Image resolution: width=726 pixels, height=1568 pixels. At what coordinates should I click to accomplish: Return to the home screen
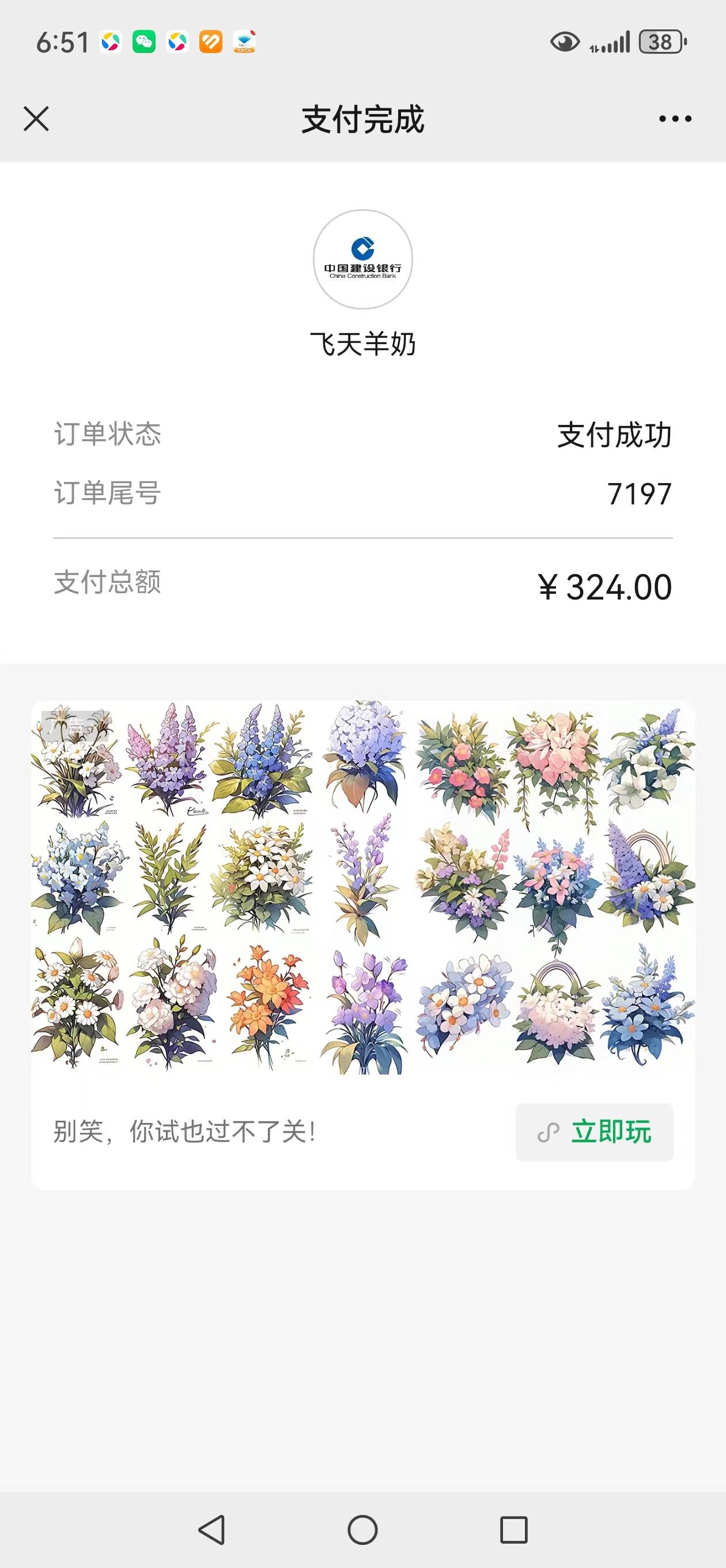(362, 1529)
